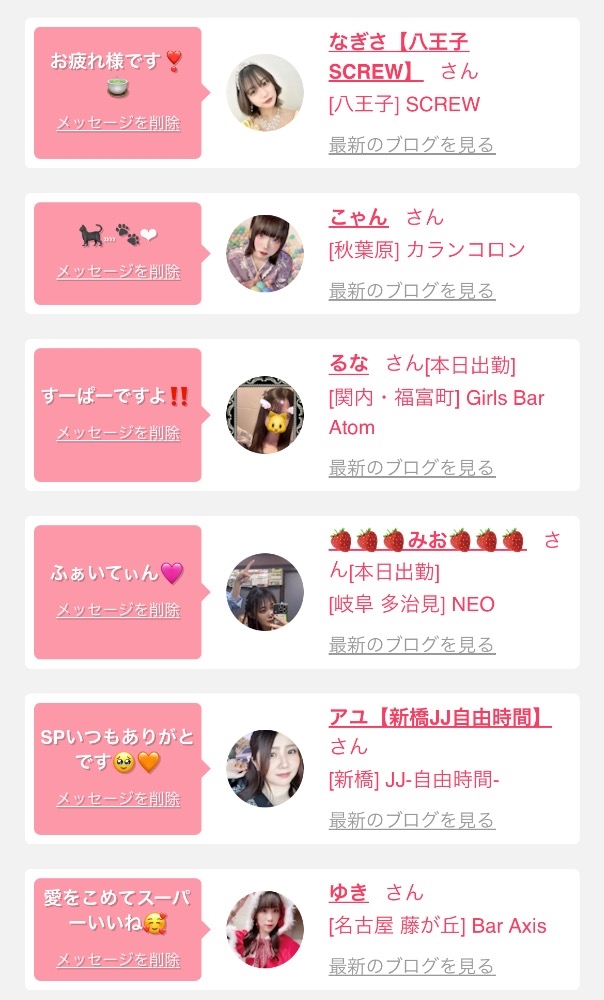View latest blog of ゆき
This screenshot has width=604, height=1000.
pyautogui.click(x=411, y=966)
